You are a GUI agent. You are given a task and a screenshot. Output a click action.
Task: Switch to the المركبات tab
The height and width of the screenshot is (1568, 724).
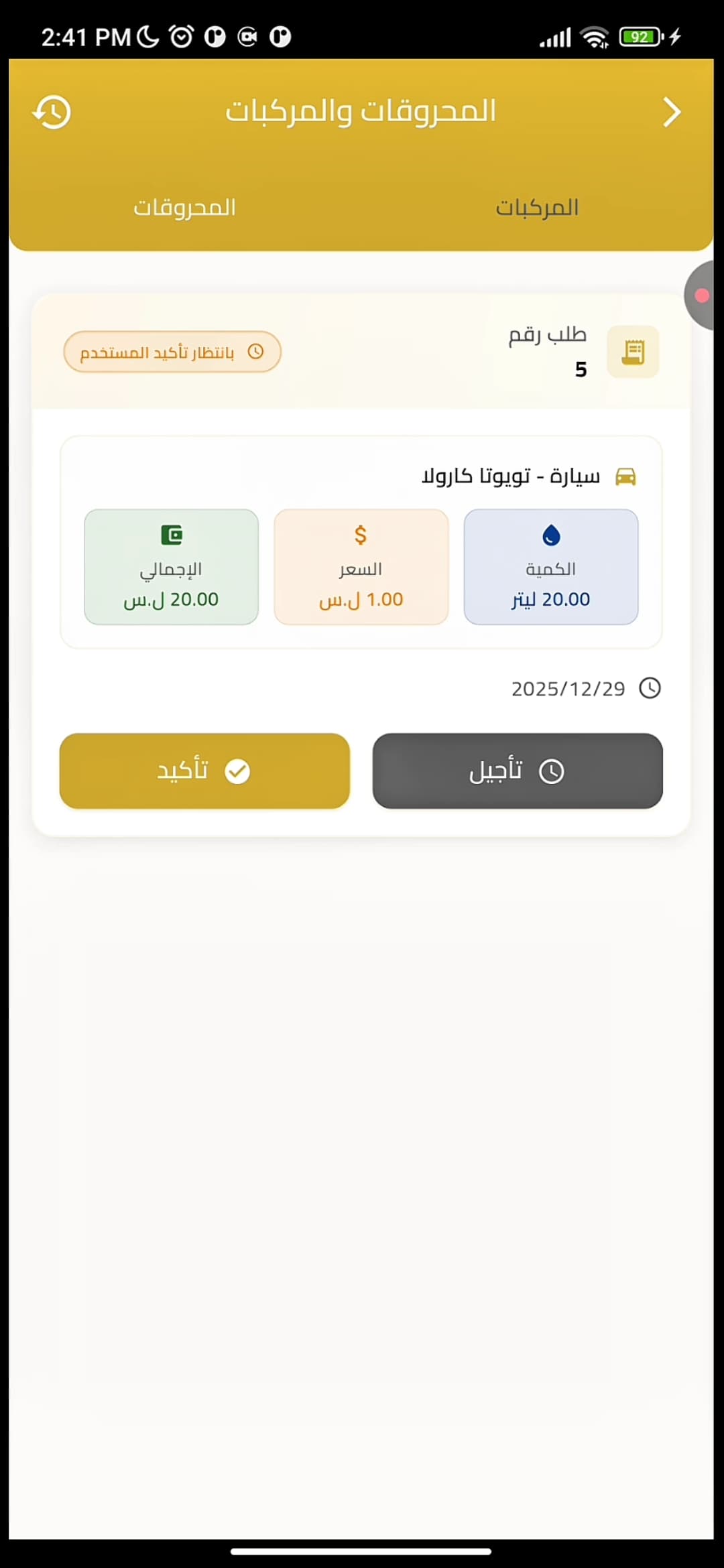click(x=537, y=208)
